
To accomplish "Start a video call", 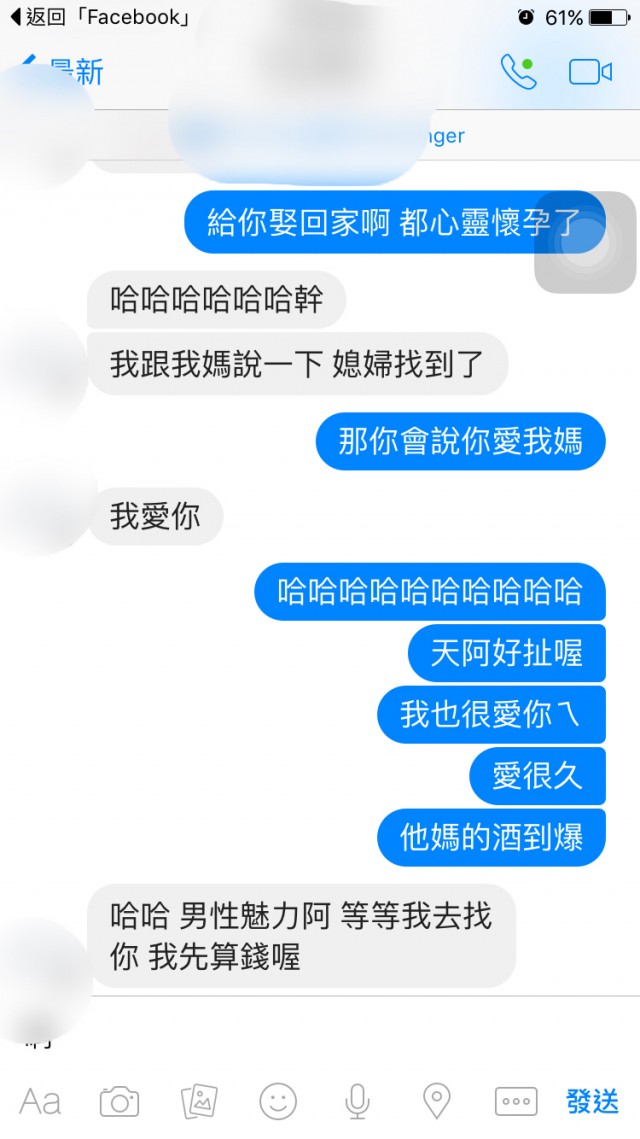I will click(x=590, y=72).
